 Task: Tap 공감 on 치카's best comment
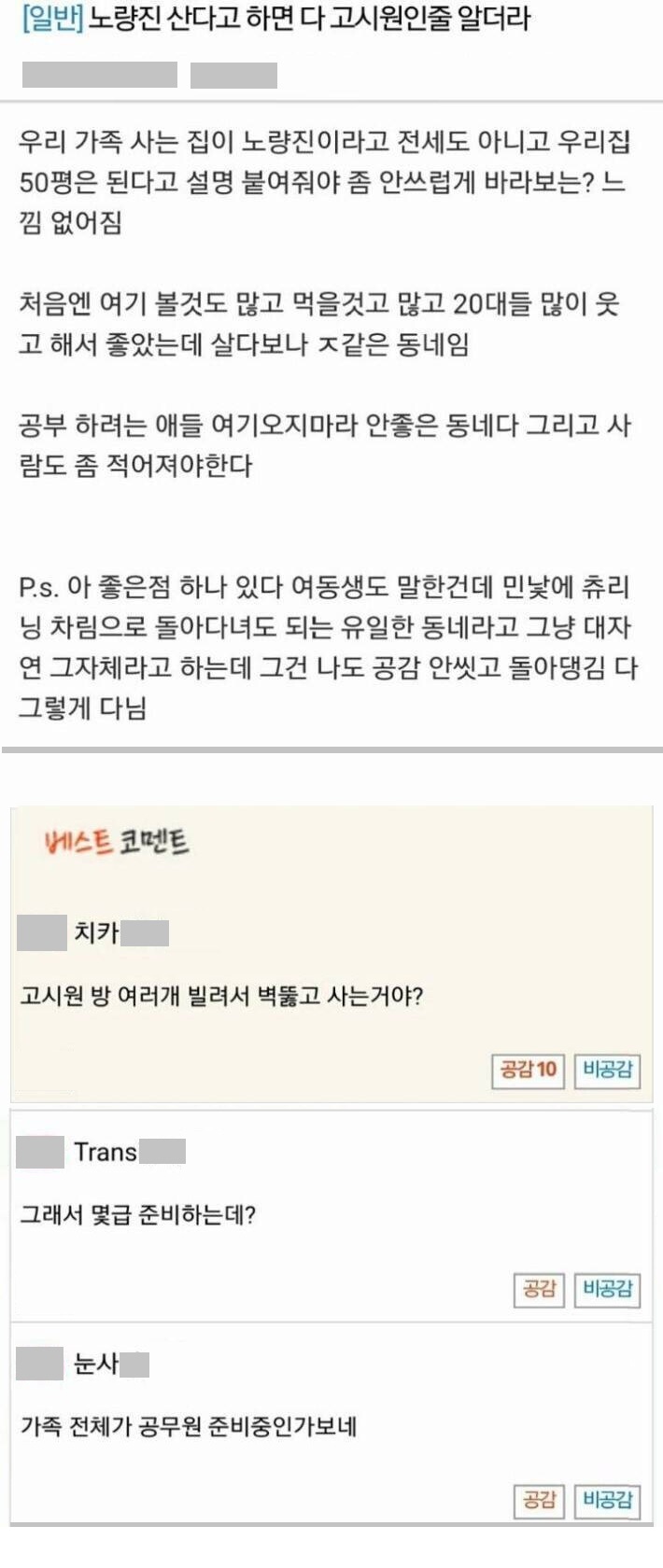pos(528,1070)
